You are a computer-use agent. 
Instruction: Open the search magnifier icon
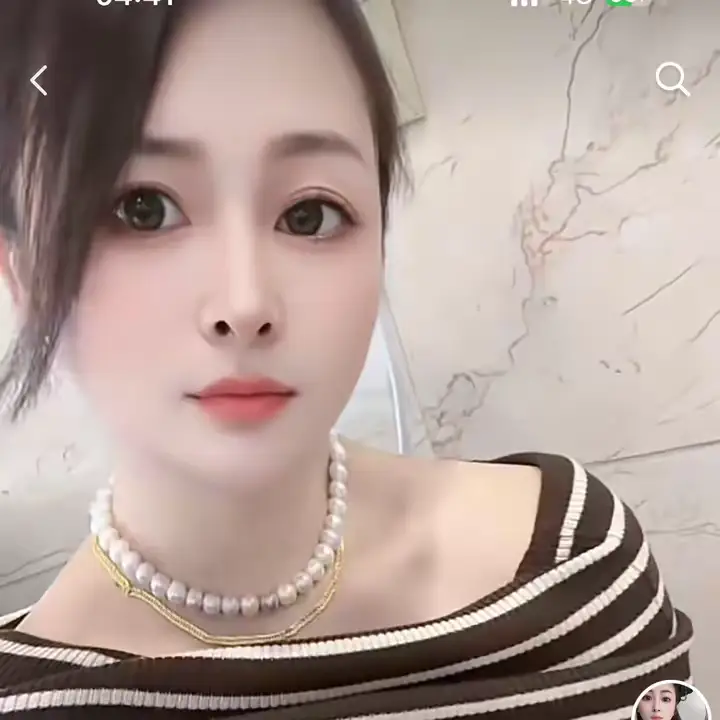click(673, 79)
